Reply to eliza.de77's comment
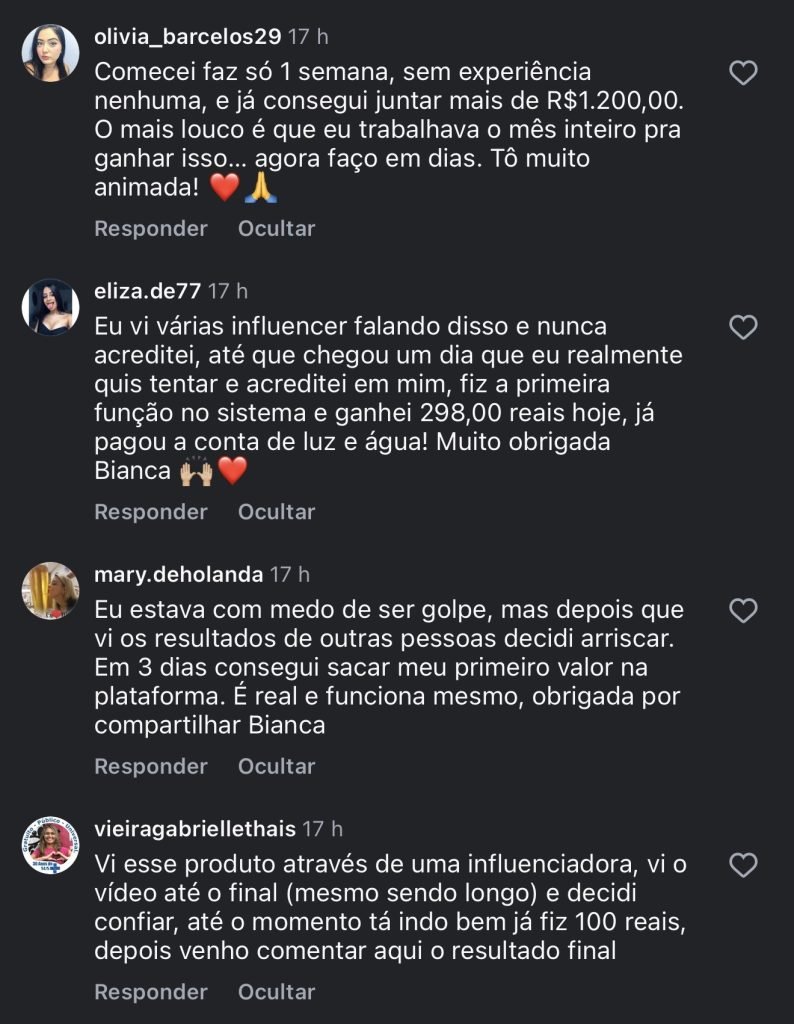This screenshot has width=794, height=1024. tap(151, 511)
